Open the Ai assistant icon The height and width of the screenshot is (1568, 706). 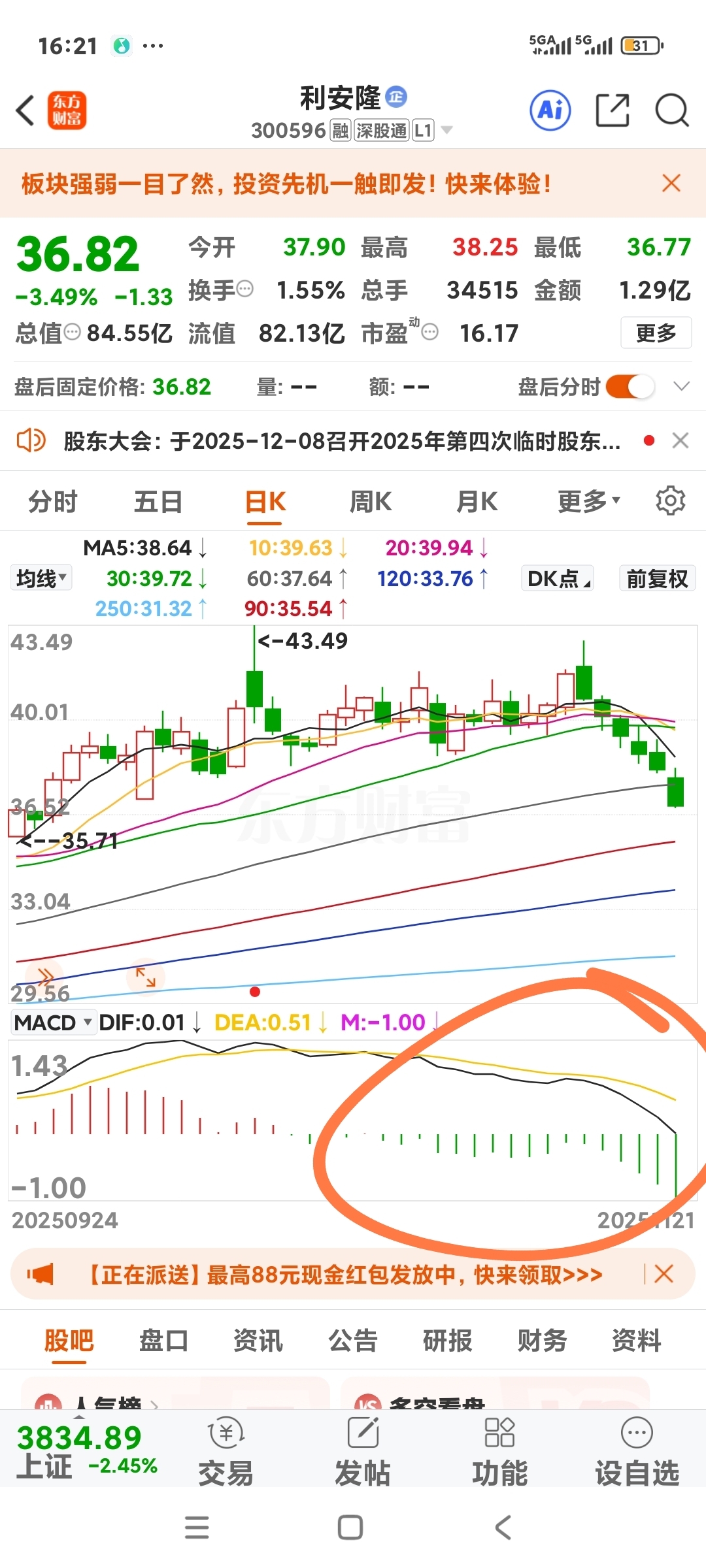tap(550, 110)
